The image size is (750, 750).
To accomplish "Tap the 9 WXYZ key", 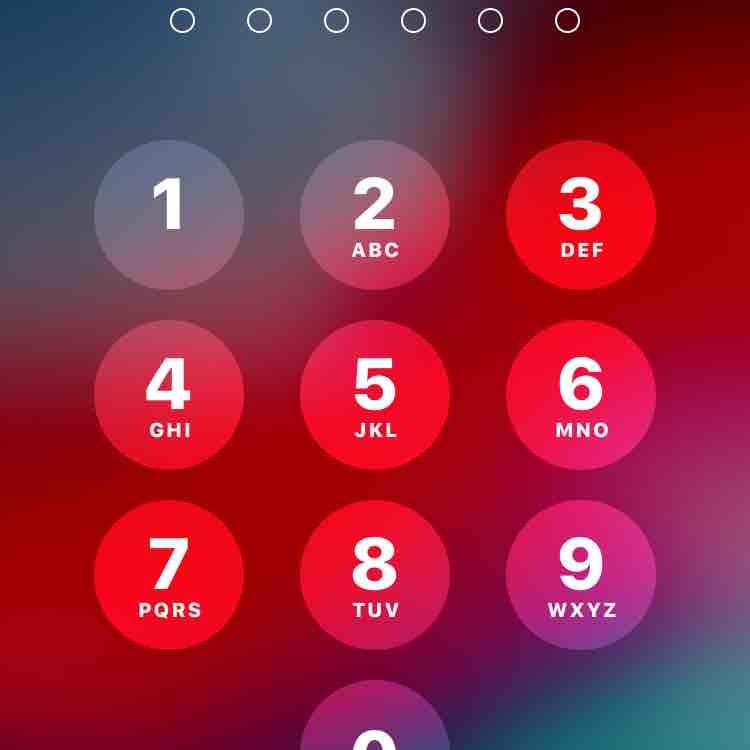I will click(581, 575).
